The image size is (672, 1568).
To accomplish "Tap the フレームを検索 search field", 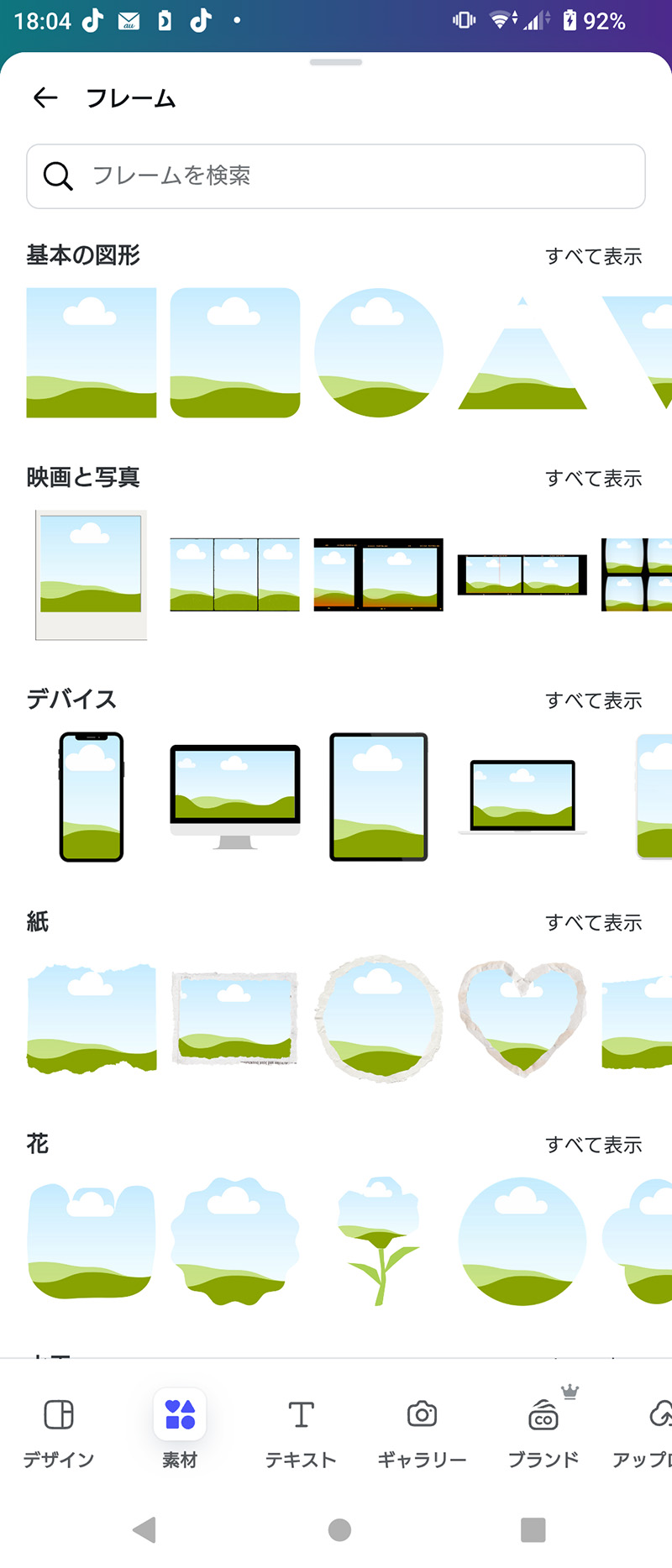I will point(336,176).
